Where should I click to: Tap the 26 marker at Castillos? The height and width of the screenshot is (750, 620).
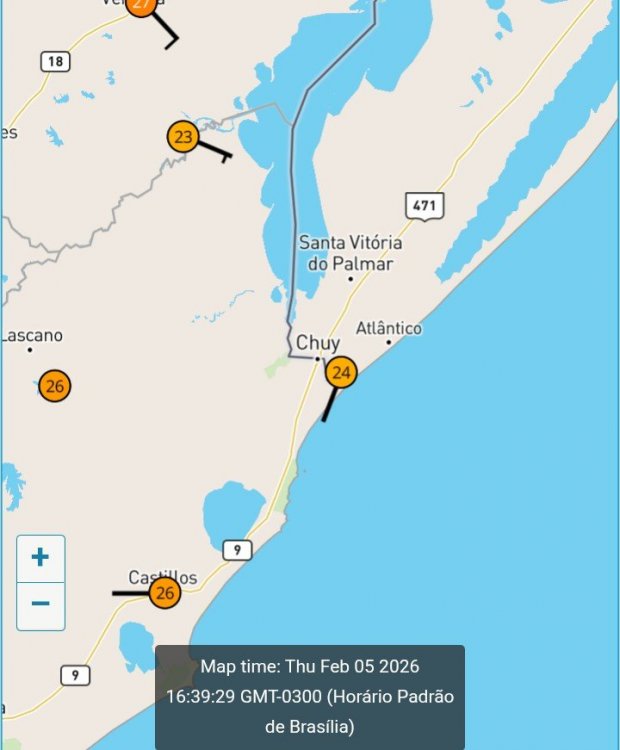(165, 593)
